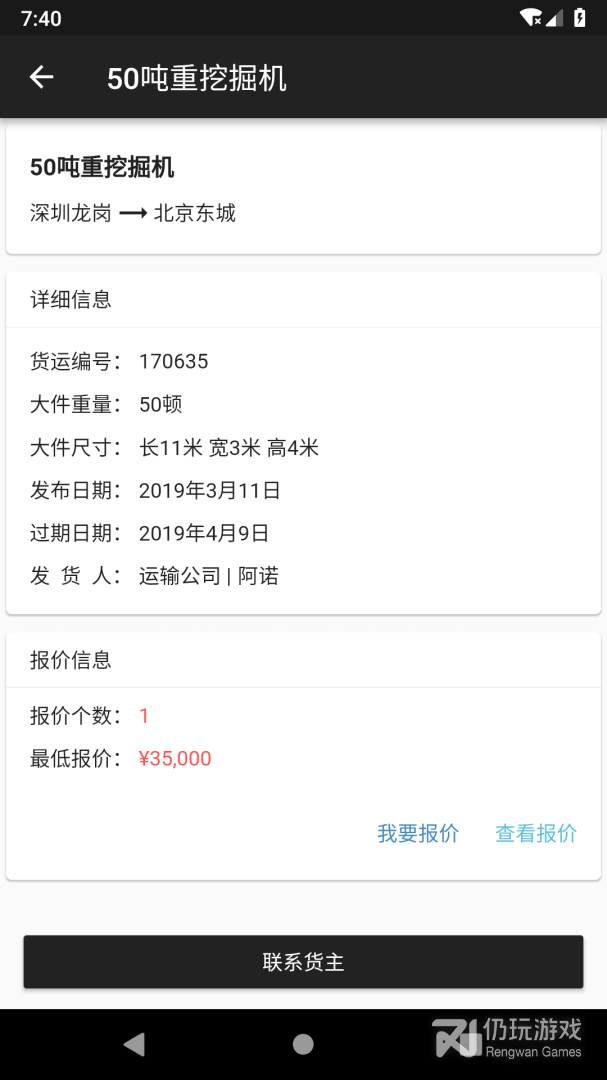
Task: Open 查看报价 to view quotes
Action: point(536,833)
